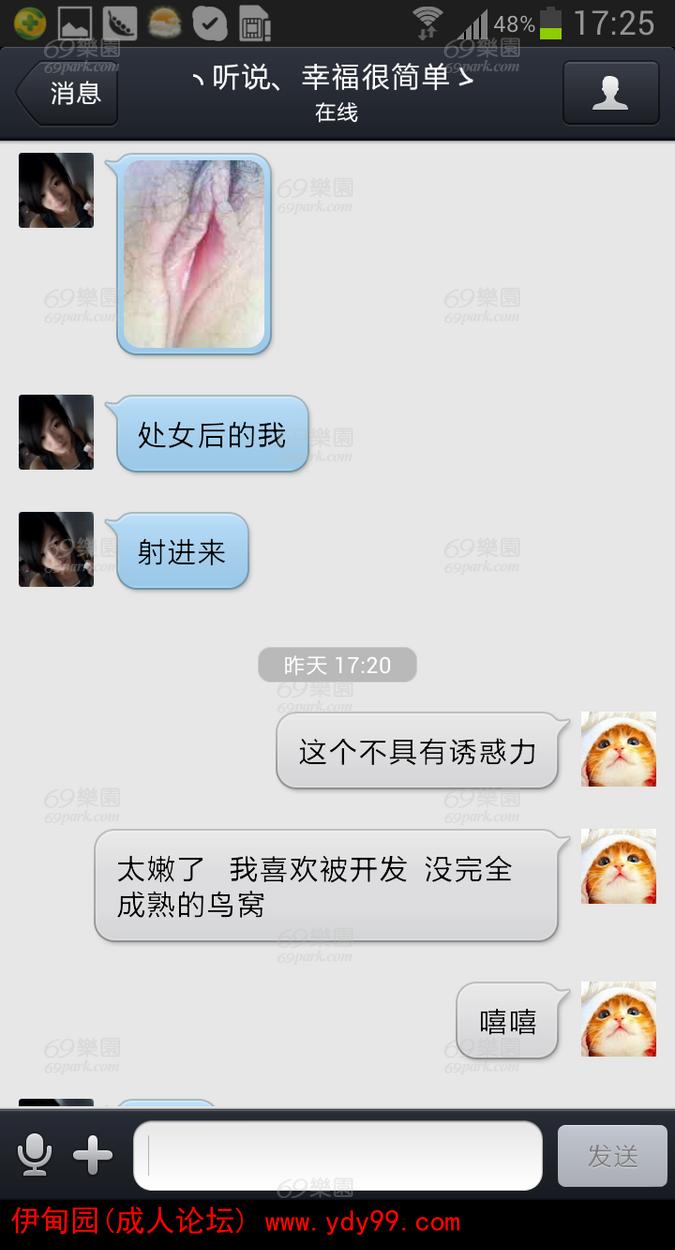Go back to the 消息 list
Viewport: 675px width, 1250px height.
coord(68,93)
